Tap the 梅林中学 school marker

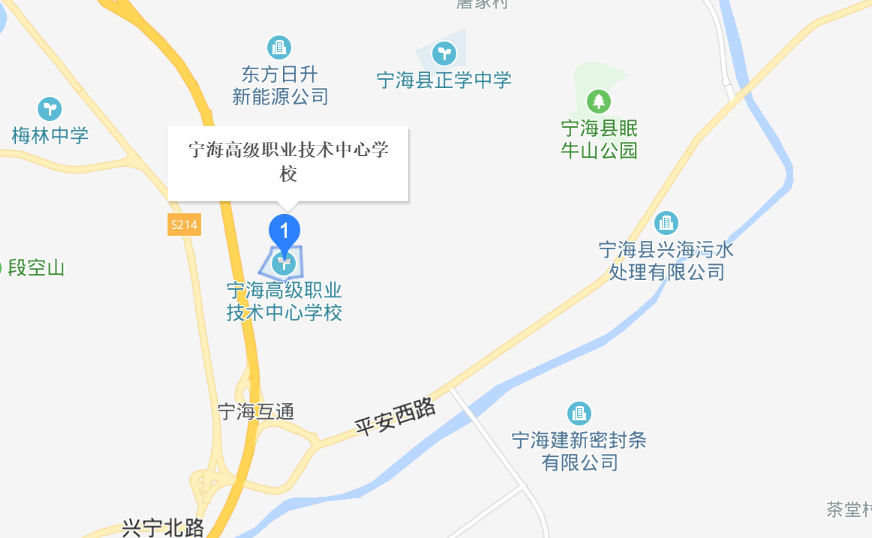pos(49,108)
